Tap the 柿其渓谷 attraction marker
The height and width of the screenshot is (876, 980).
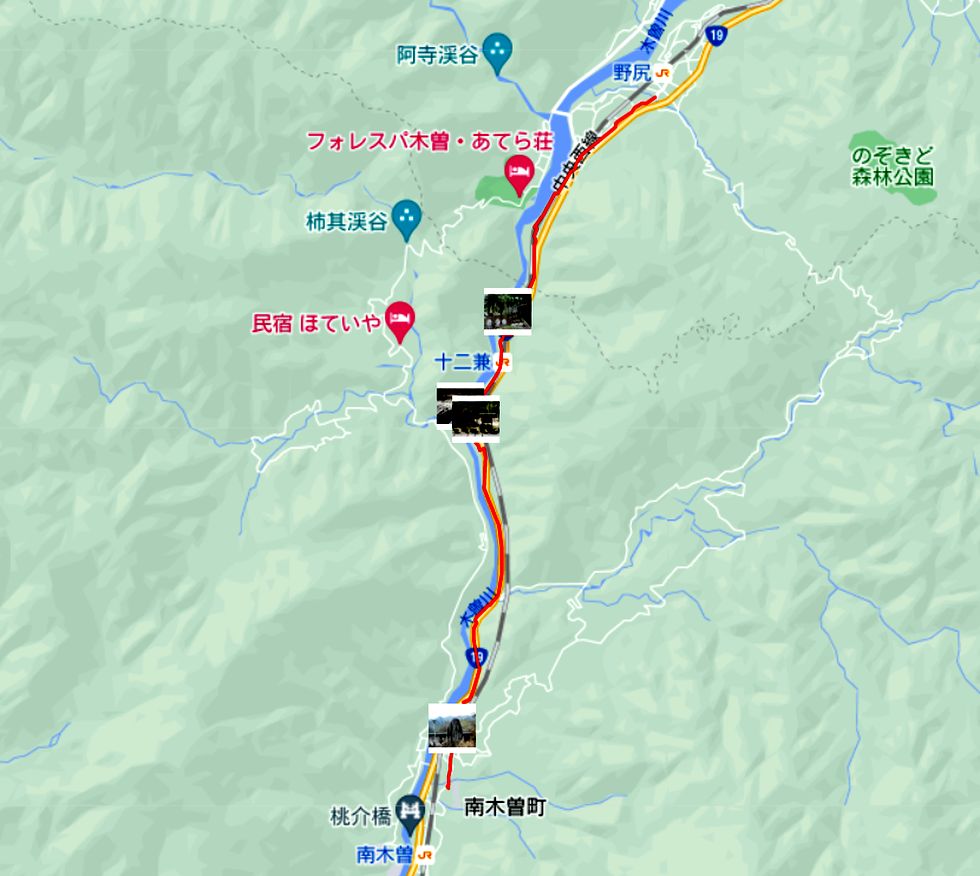click(406, 217)
